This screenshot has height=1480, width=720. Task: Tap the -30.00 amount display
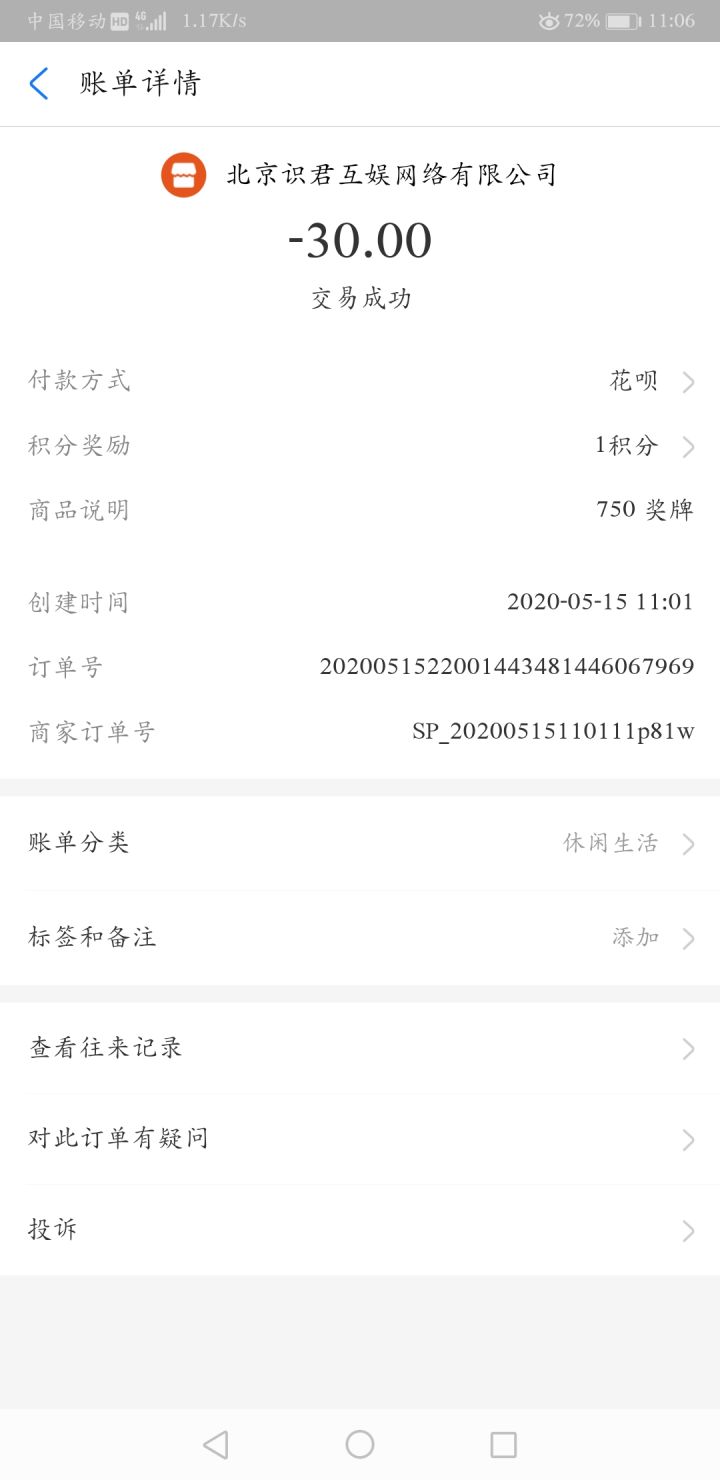click(x=359, y=240)
